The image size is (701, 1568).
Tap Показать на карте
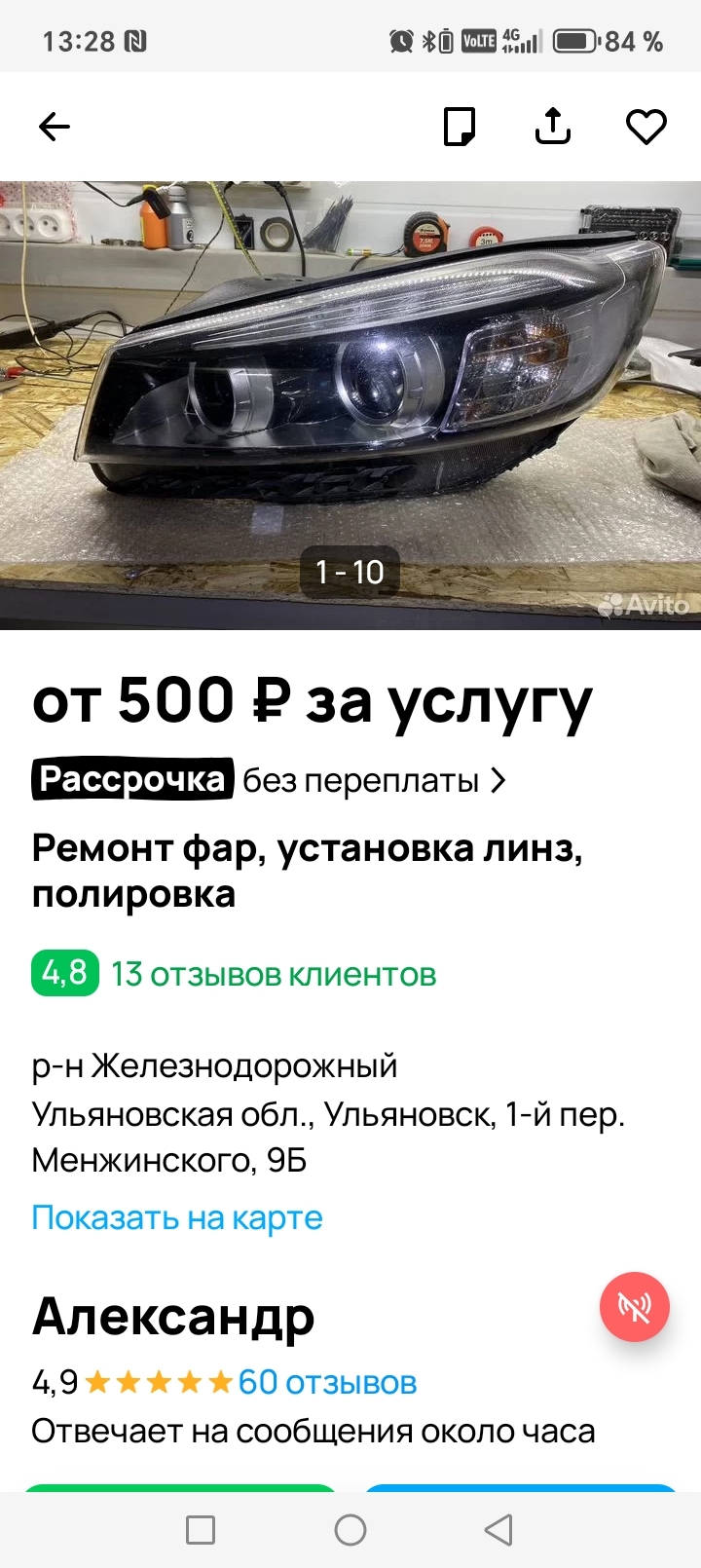pos(177,1217)
